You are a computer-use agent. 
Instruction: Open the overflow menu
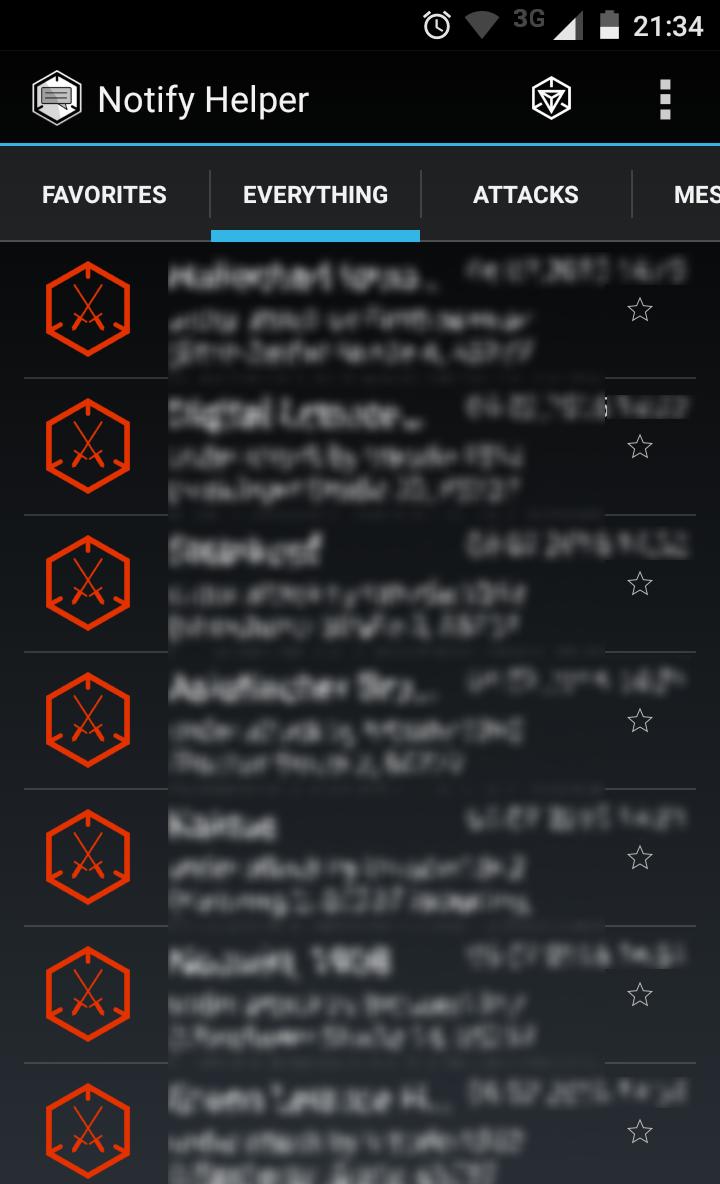click(x=664, y=97)
